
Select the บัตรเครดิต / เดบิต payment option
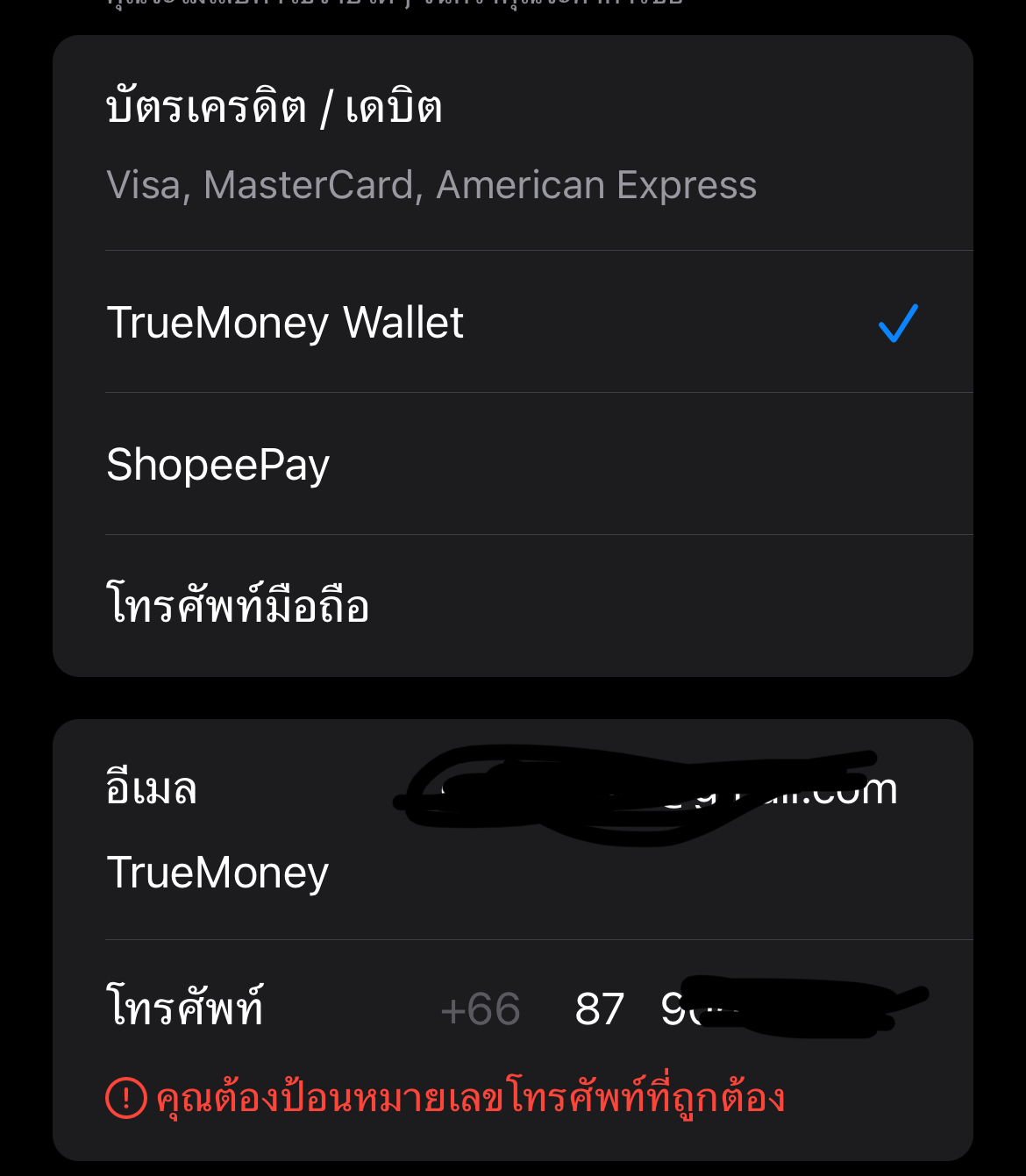(513, 144)
